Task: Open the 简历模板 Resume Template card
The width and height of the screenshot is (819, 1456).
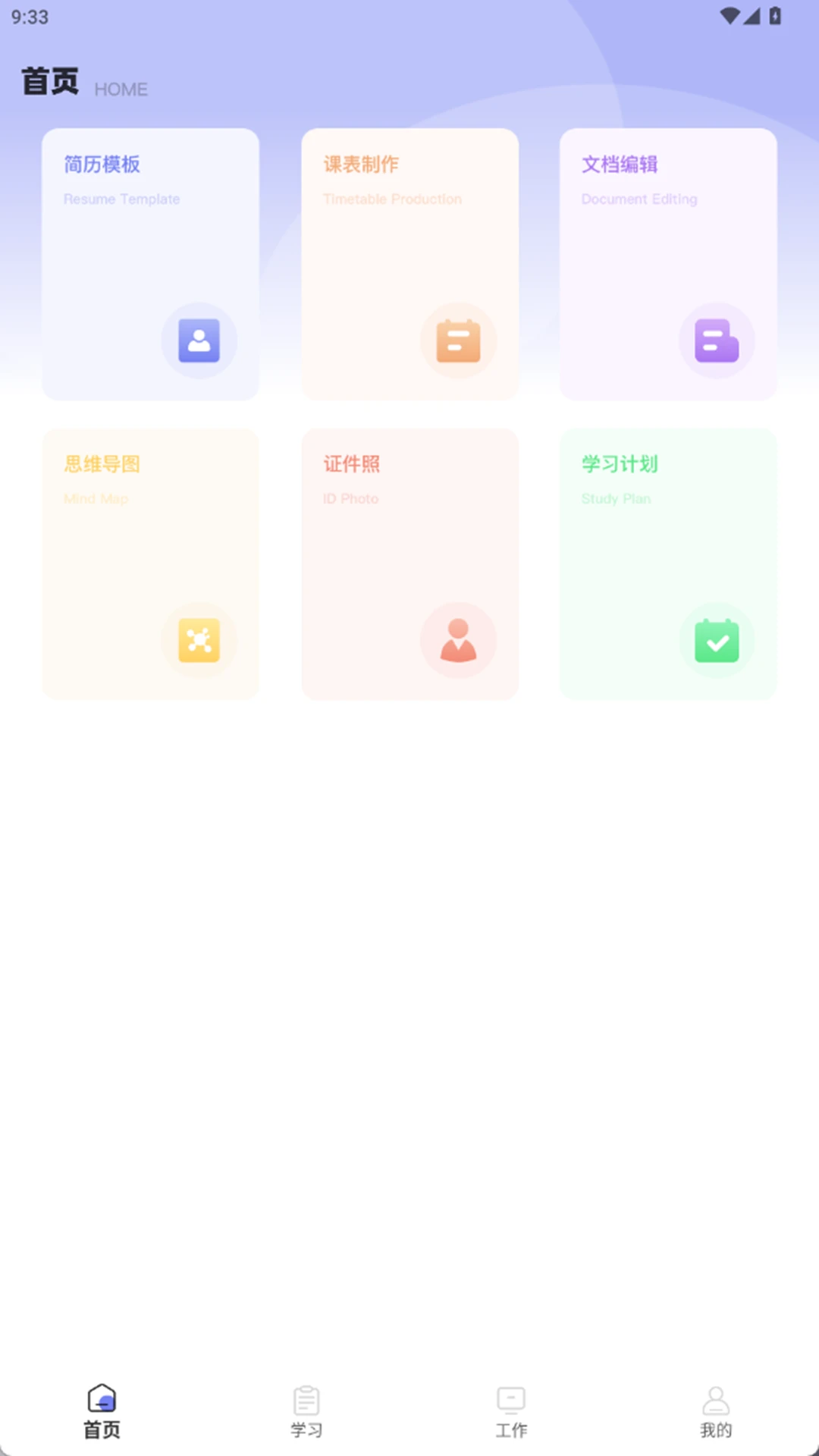Action: click(150, 264)
